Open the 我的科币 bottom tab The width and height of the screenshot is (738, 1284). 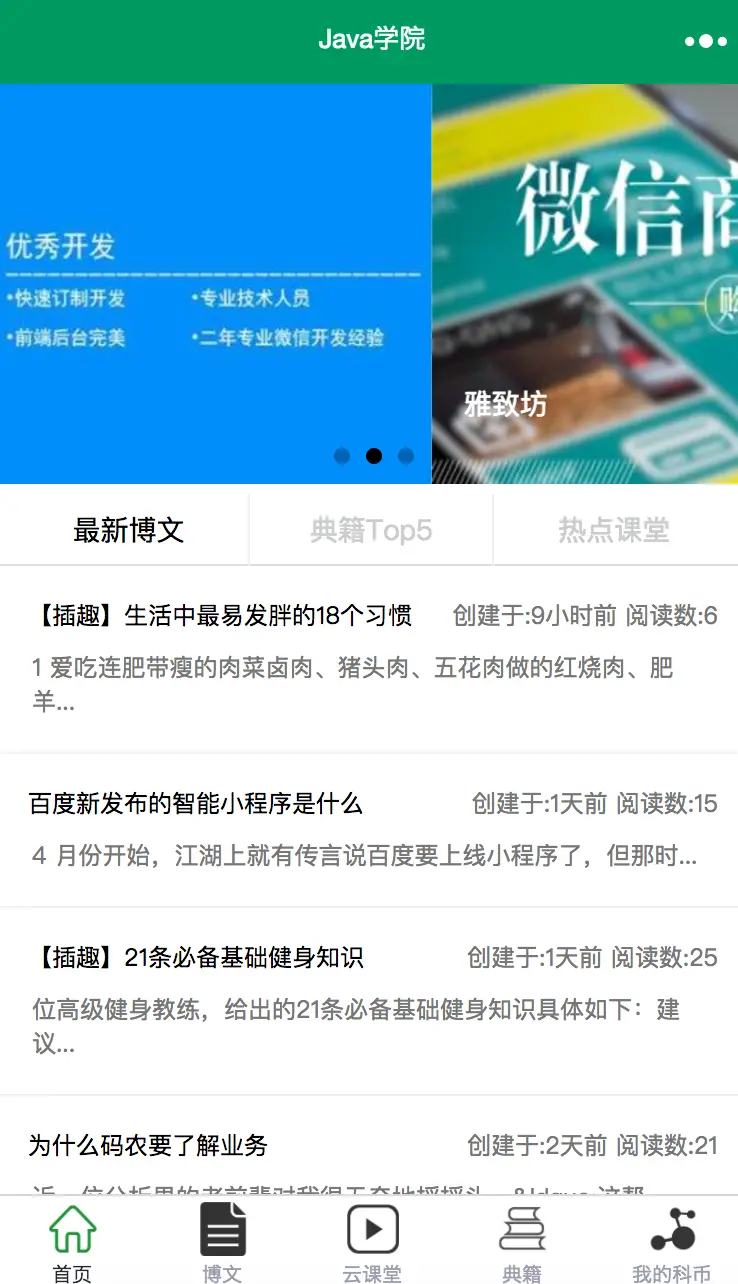pyautogui.click(x=671, y=1242)
